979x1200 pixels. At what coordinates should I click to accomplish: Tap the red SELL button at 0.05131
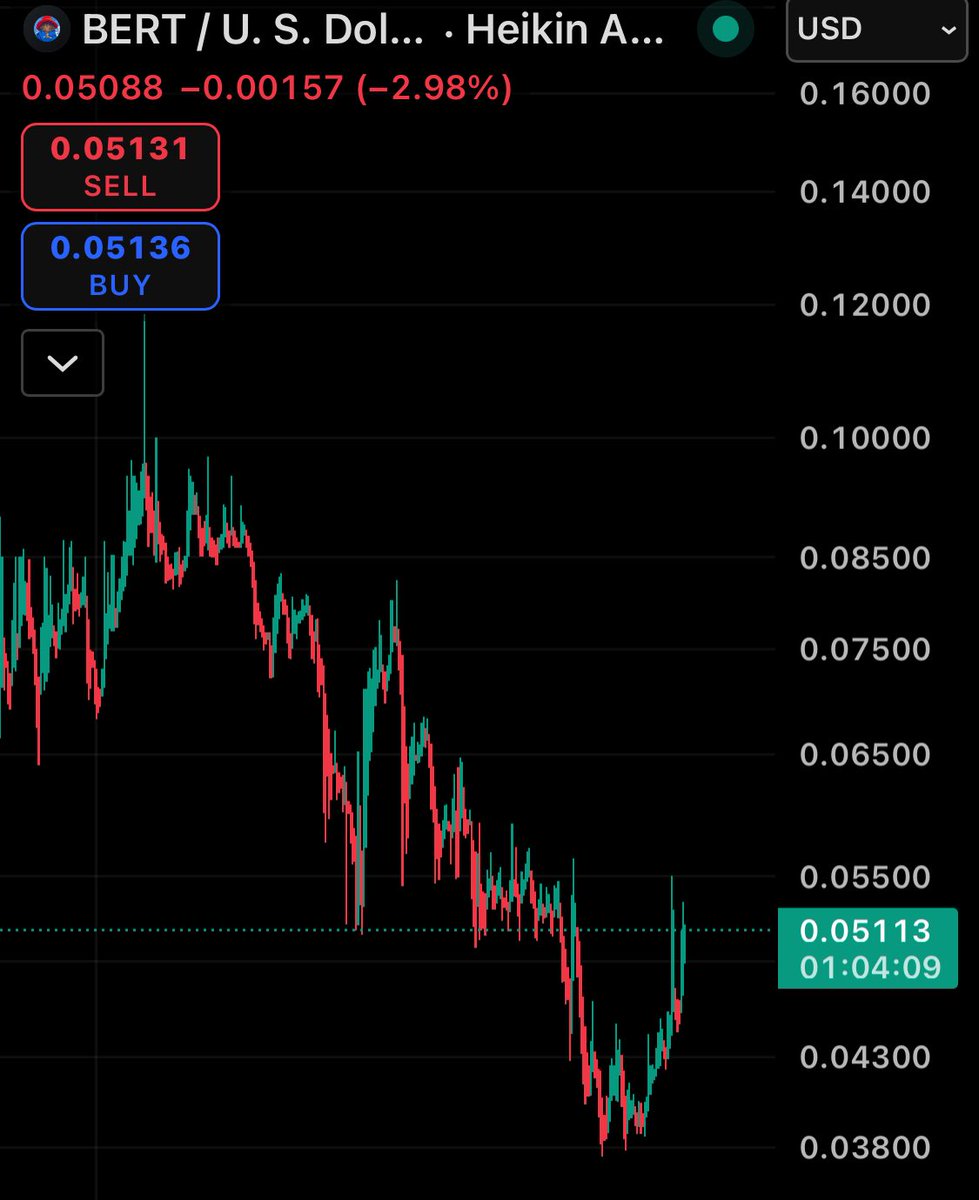[x=120, y=167]
